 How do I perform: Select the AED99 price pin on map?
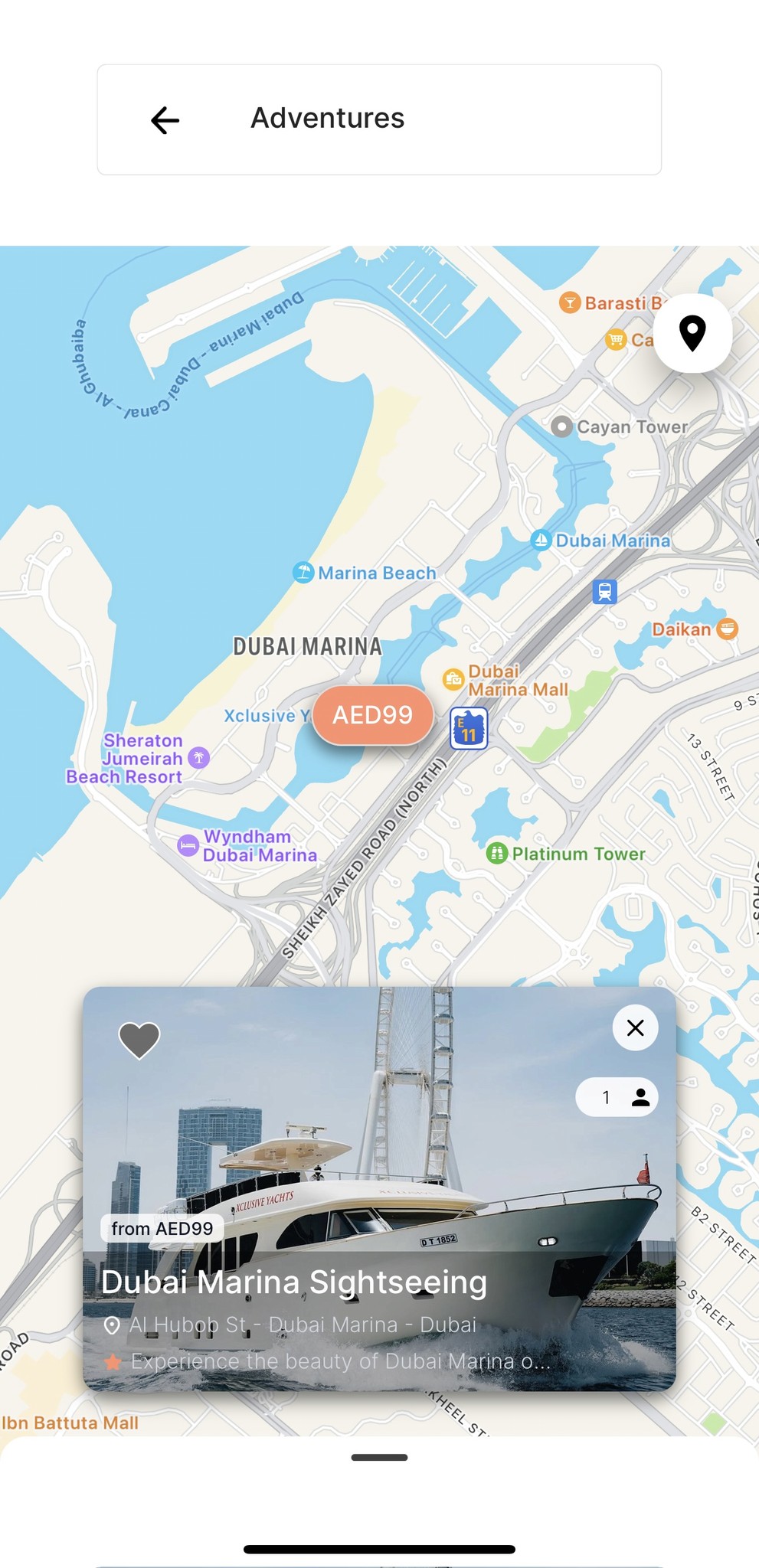372,715
